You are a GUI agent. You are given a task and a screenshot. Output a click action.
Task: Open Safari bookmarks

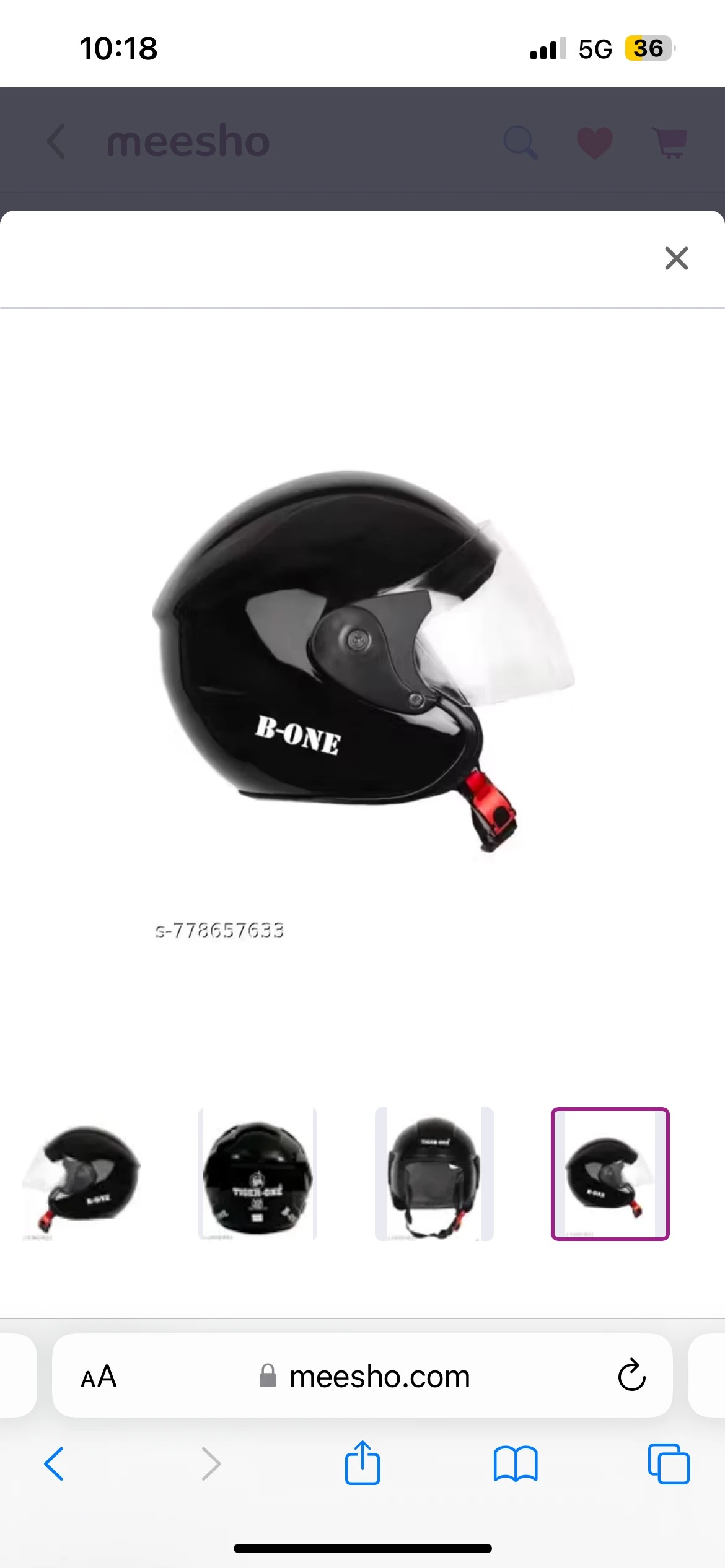pos(516,1464)
